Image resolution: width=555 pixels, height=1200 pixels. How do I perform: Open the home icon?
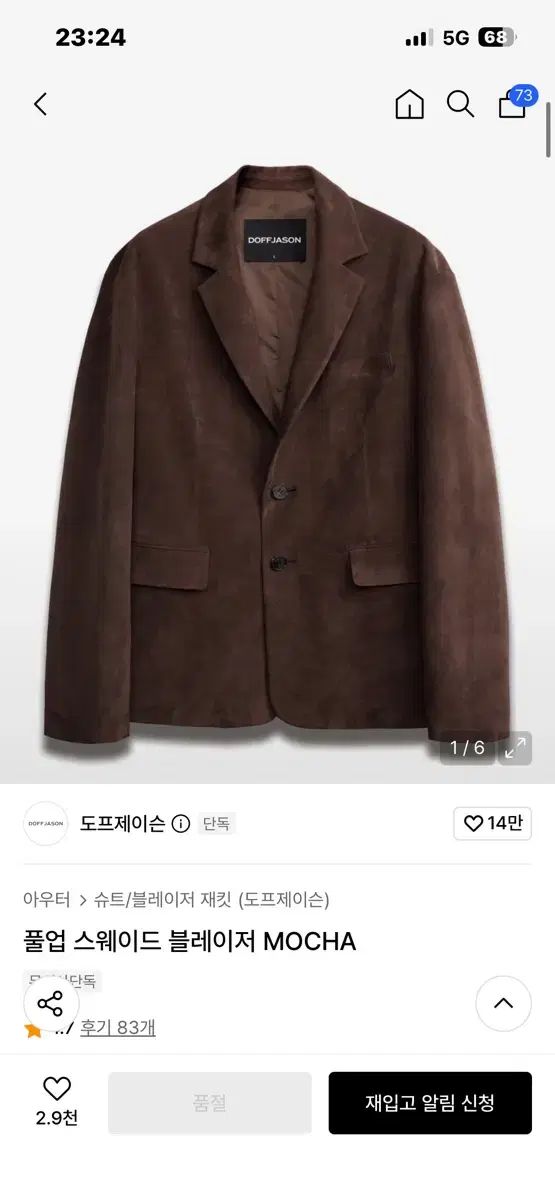tap(409, 104)
